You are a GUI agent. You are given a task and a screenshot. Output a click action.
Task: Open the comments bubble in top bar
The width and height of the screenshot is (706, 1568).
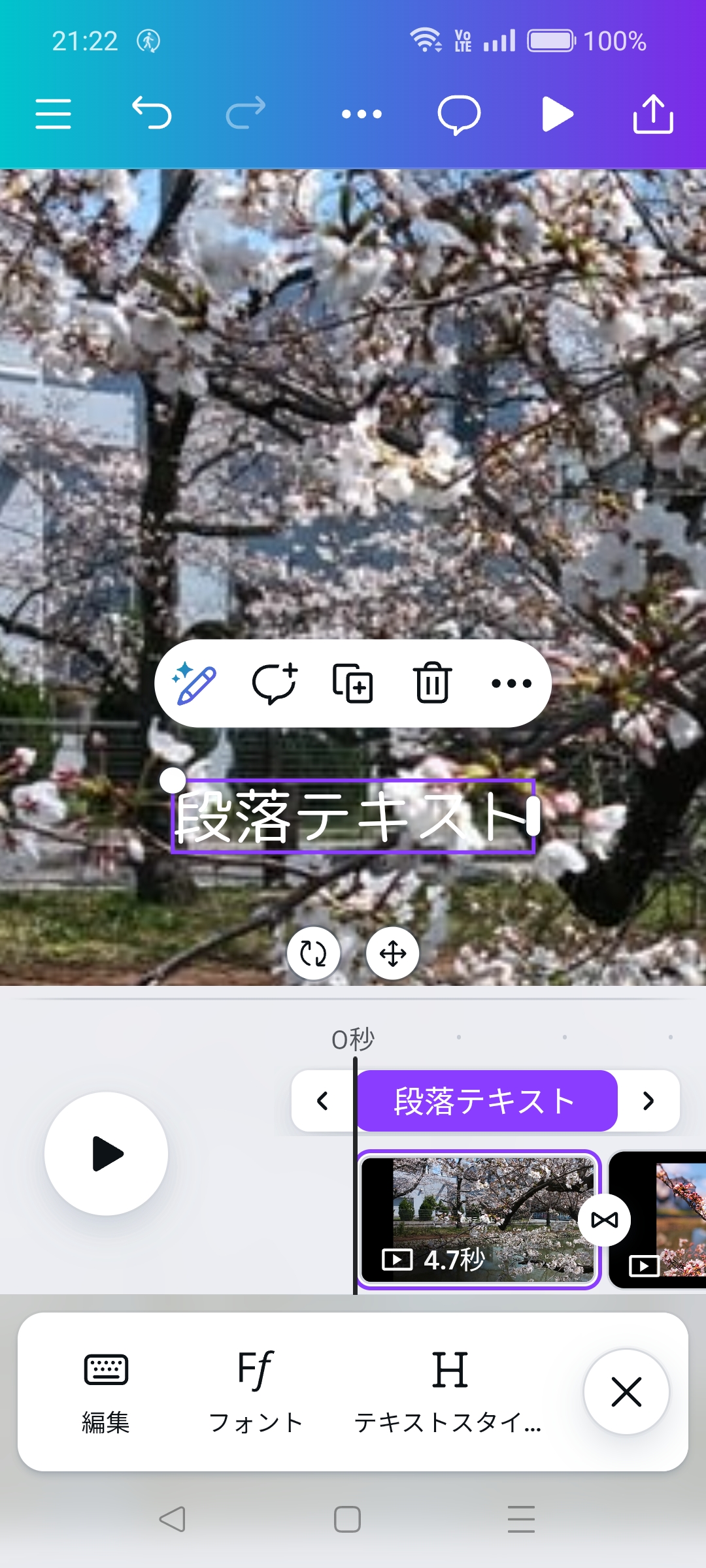click(459, 114)
